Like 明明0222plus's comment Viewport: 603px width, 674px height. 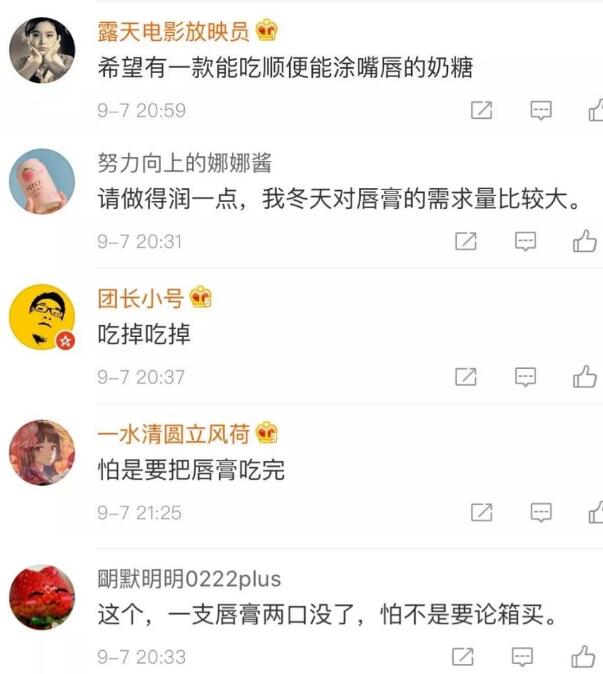coord(584,656)
